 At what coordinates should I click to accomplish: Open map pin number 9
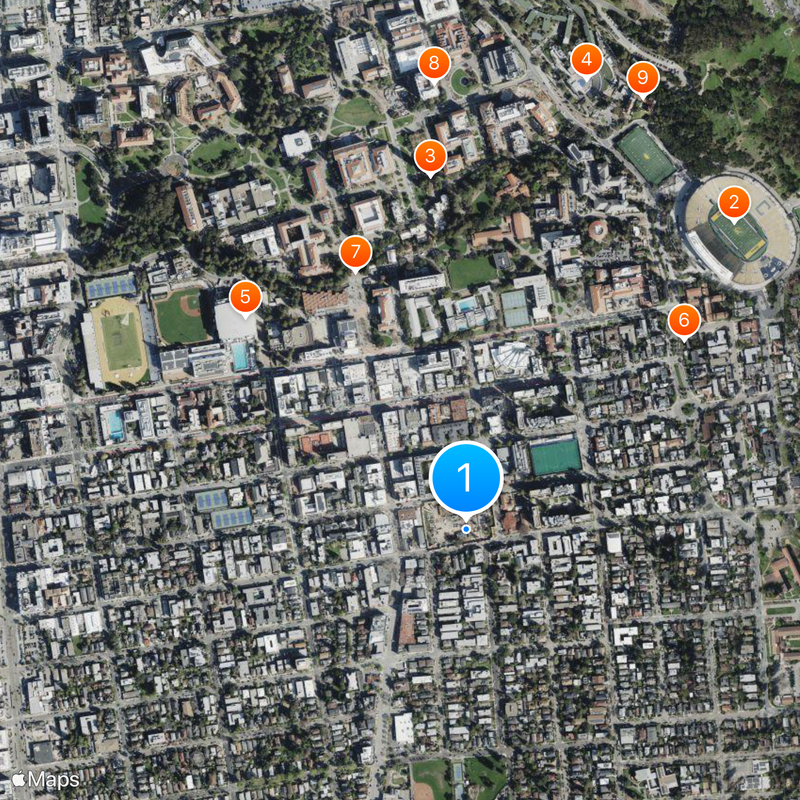(643, 77)
